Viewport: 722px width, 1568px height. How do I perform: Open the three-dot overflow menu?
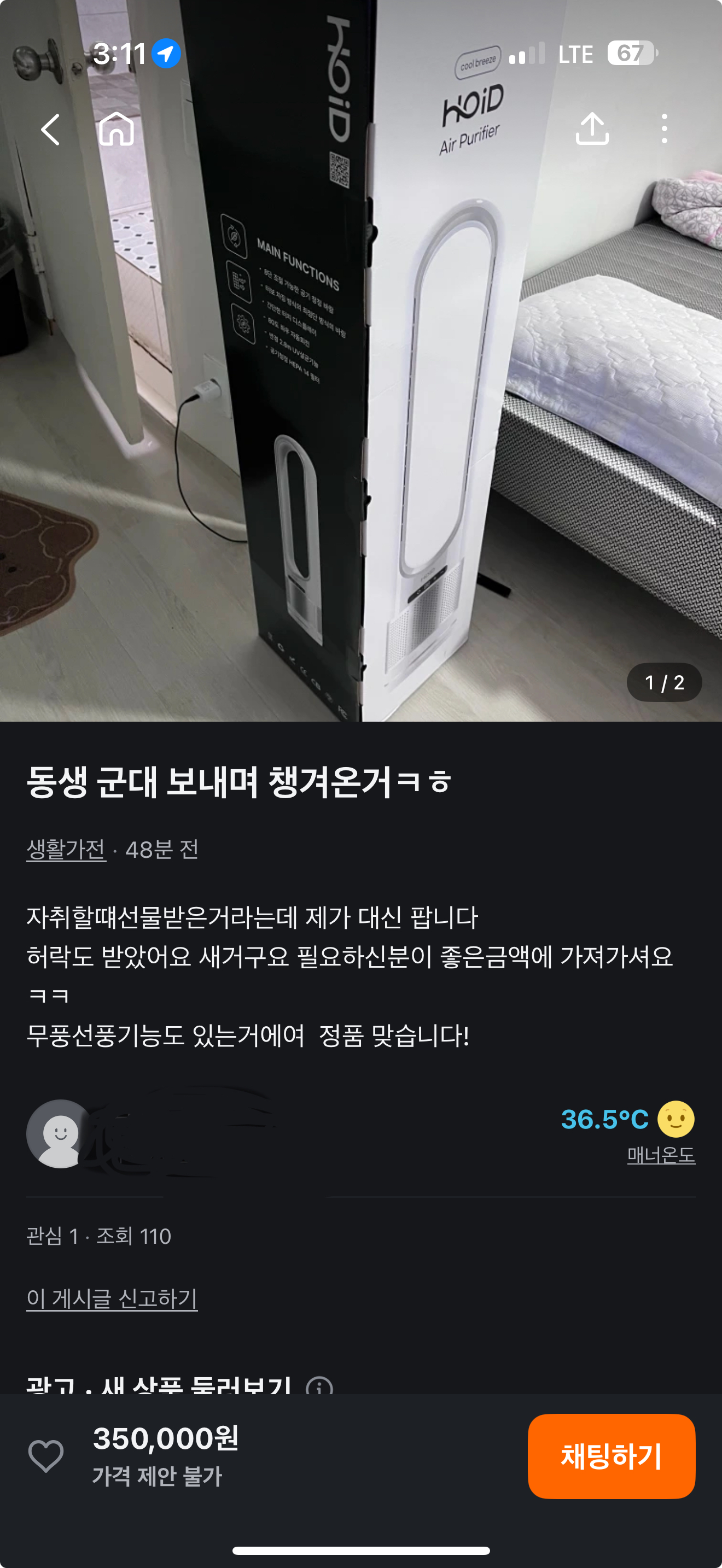tap(664, 128)
